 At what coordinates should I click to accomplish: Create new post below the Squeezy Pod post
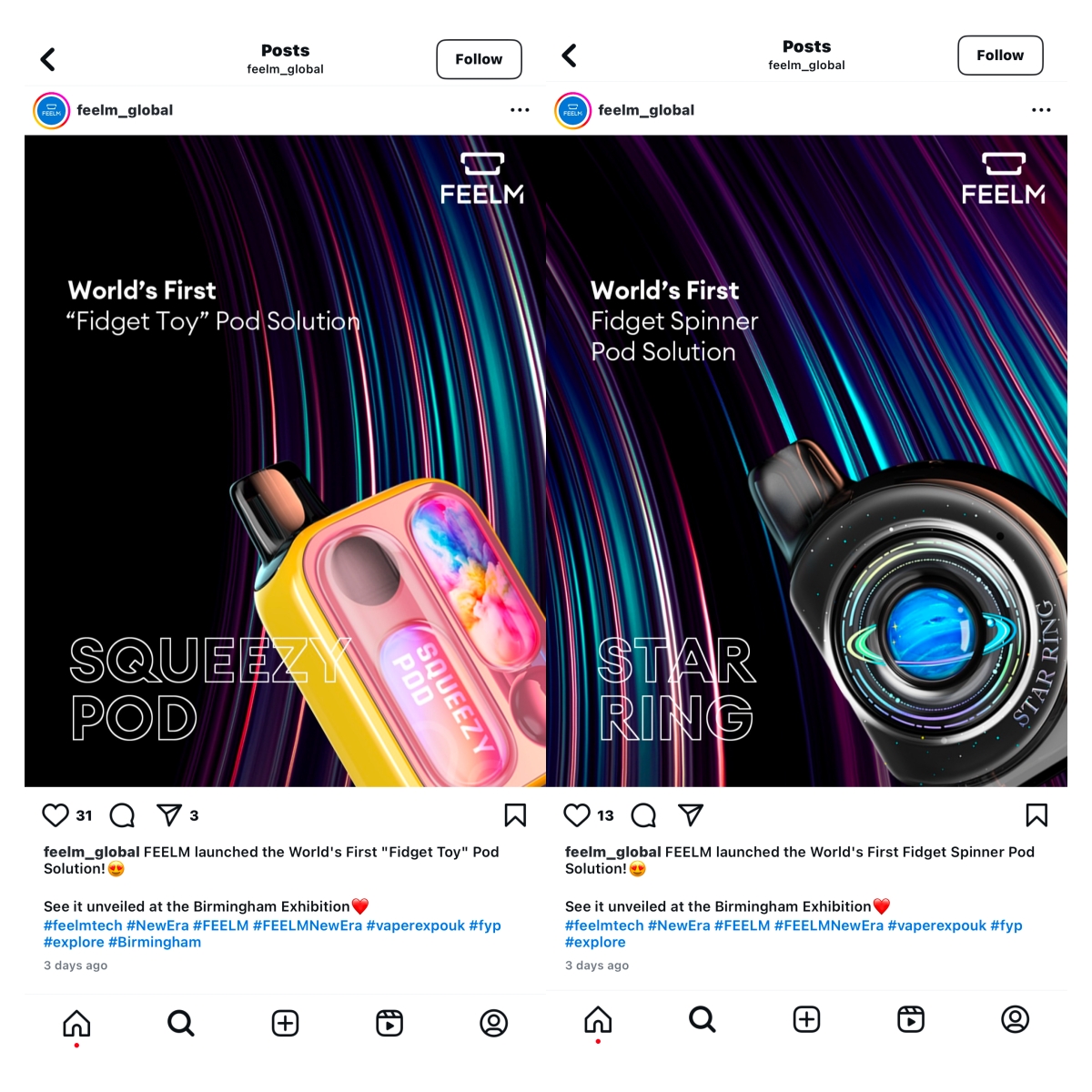[285, 1023]
